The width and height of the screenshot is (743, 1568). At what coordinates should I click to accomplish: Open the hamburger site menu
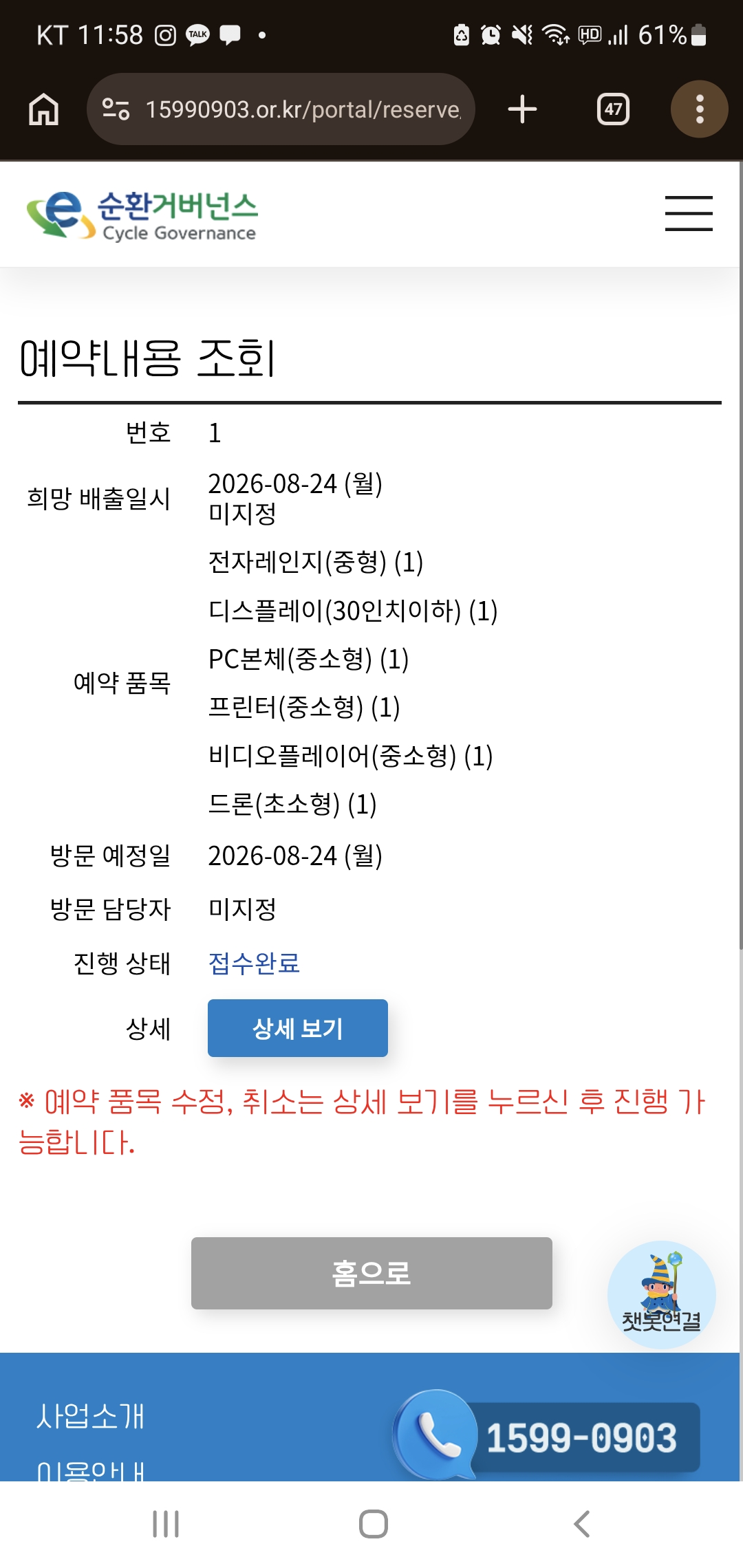coord(689,213)
